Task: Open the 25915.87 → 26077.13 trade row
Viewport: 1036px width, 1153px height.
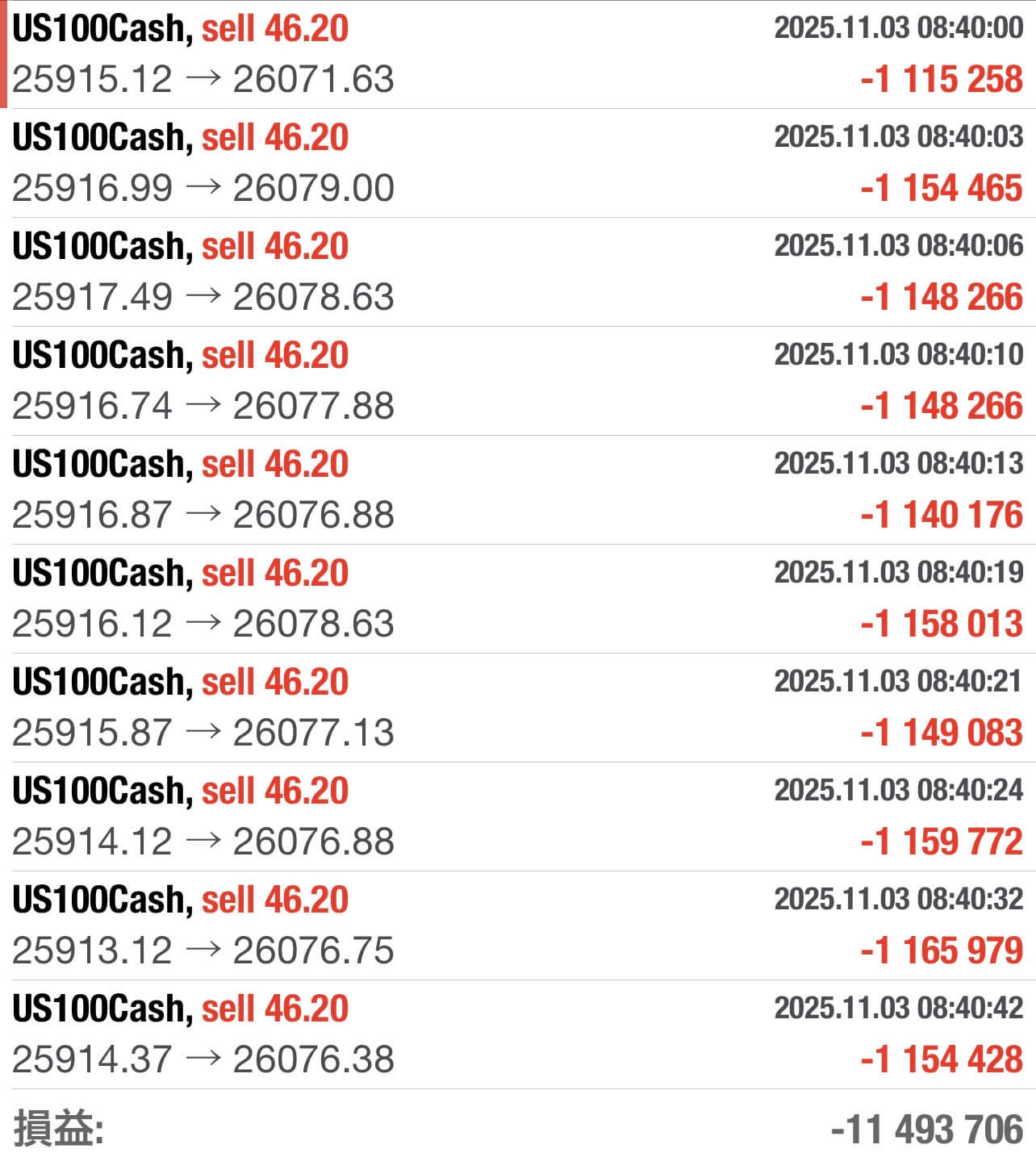Action: pos(518,708)
